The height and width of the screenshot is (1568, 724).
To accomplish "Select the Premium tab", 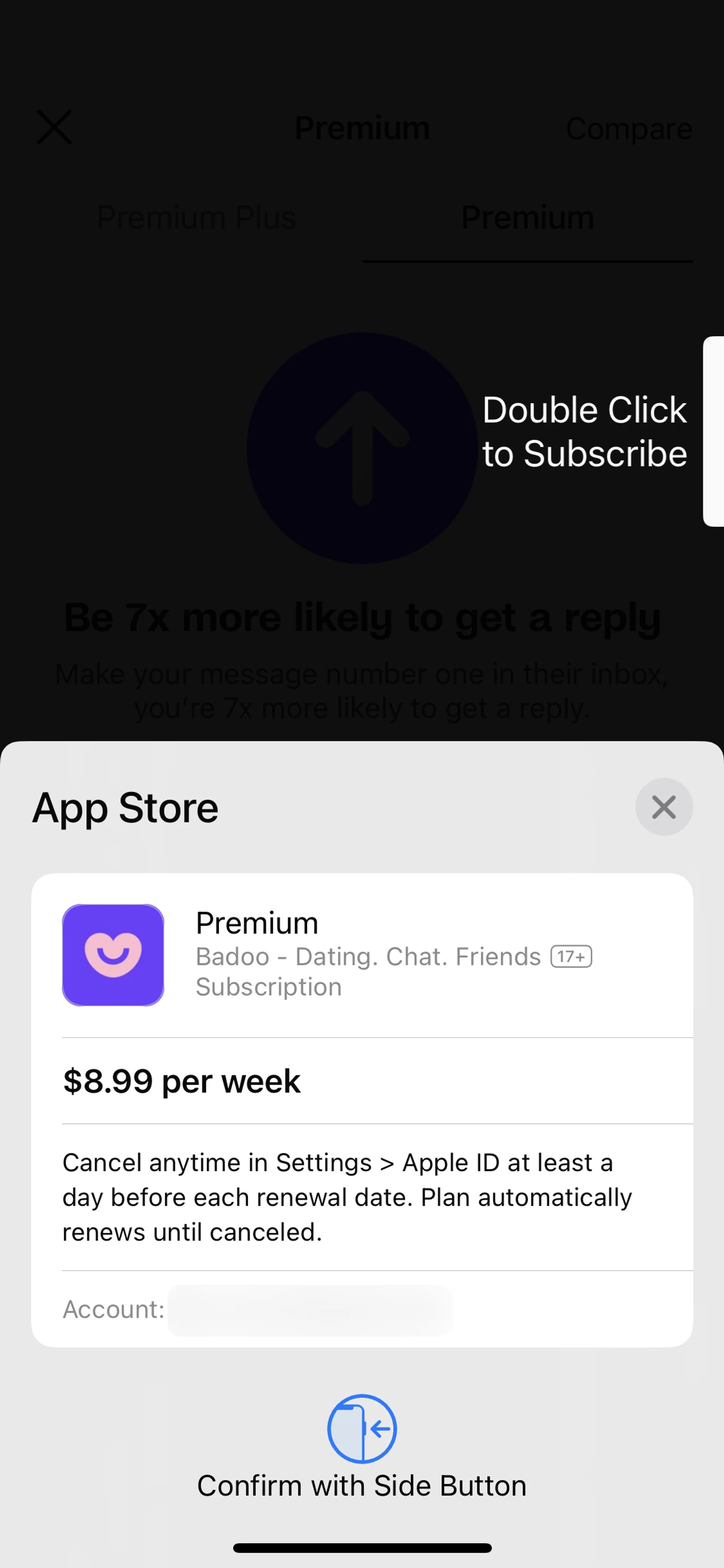I will pos(528,217).
